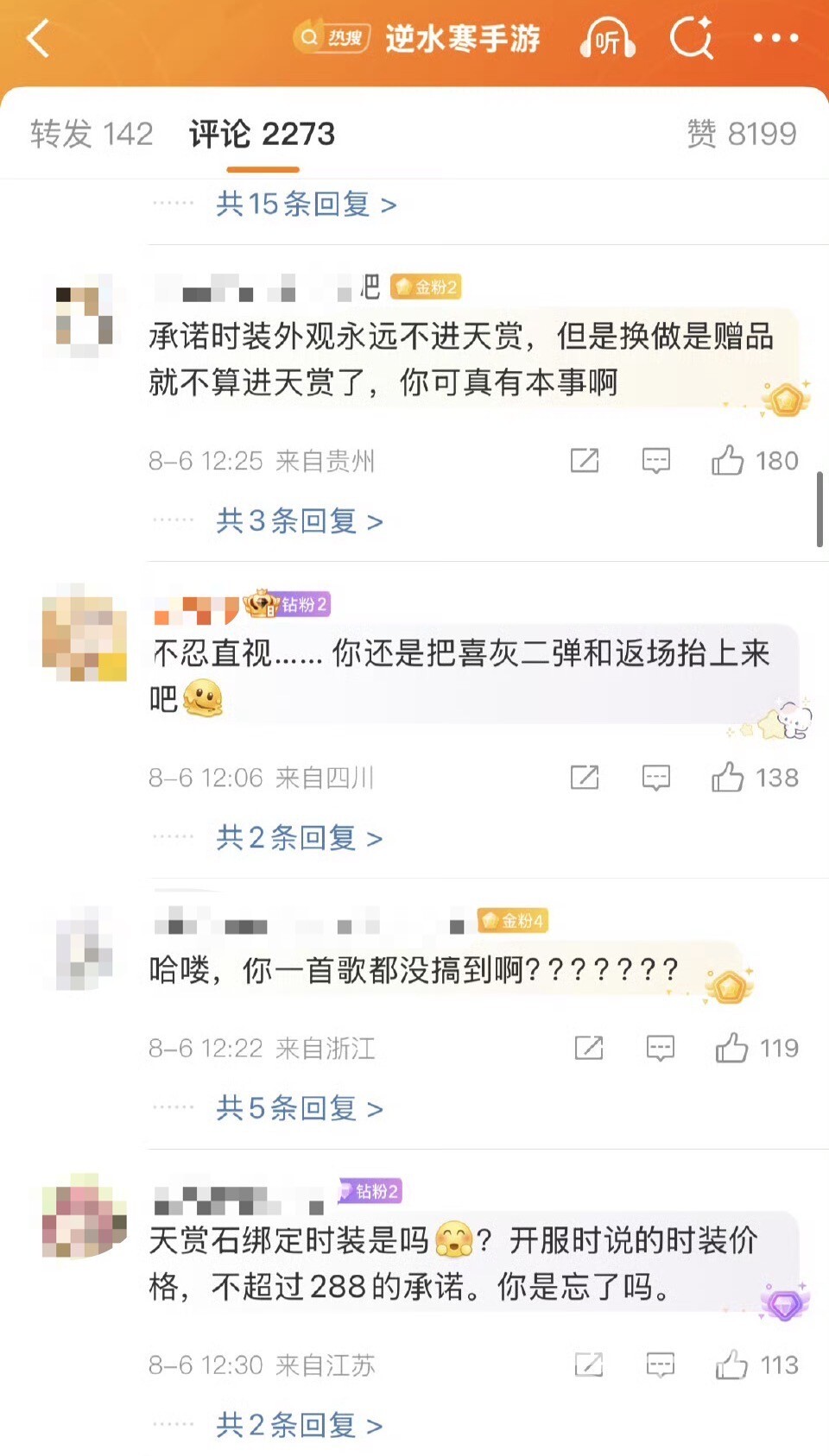Expand 共5条回复 replies
The width and height of the screenshot is (829, 1456).
click(299, 1108)
